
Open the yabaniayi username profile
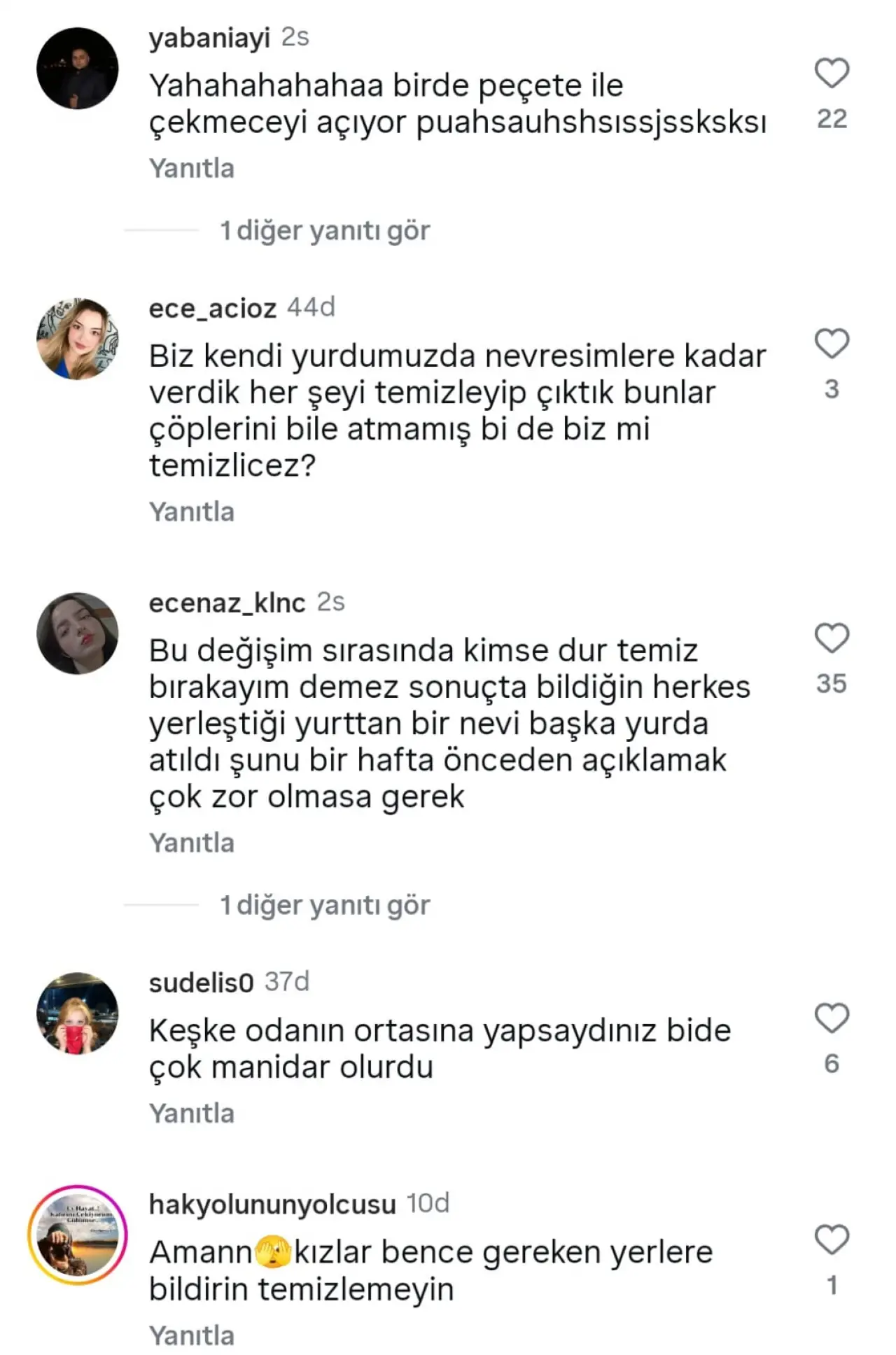pos(209,38)
